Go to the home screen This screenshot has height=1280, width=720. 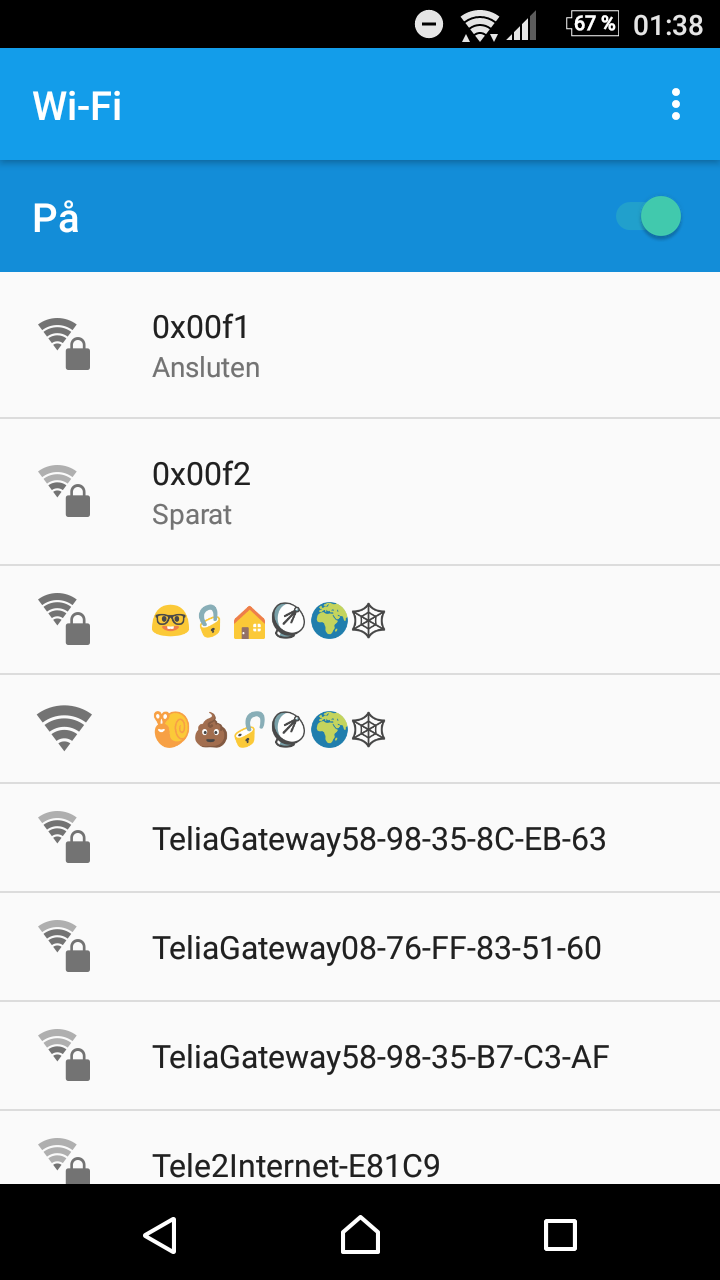coord(360,1234)
